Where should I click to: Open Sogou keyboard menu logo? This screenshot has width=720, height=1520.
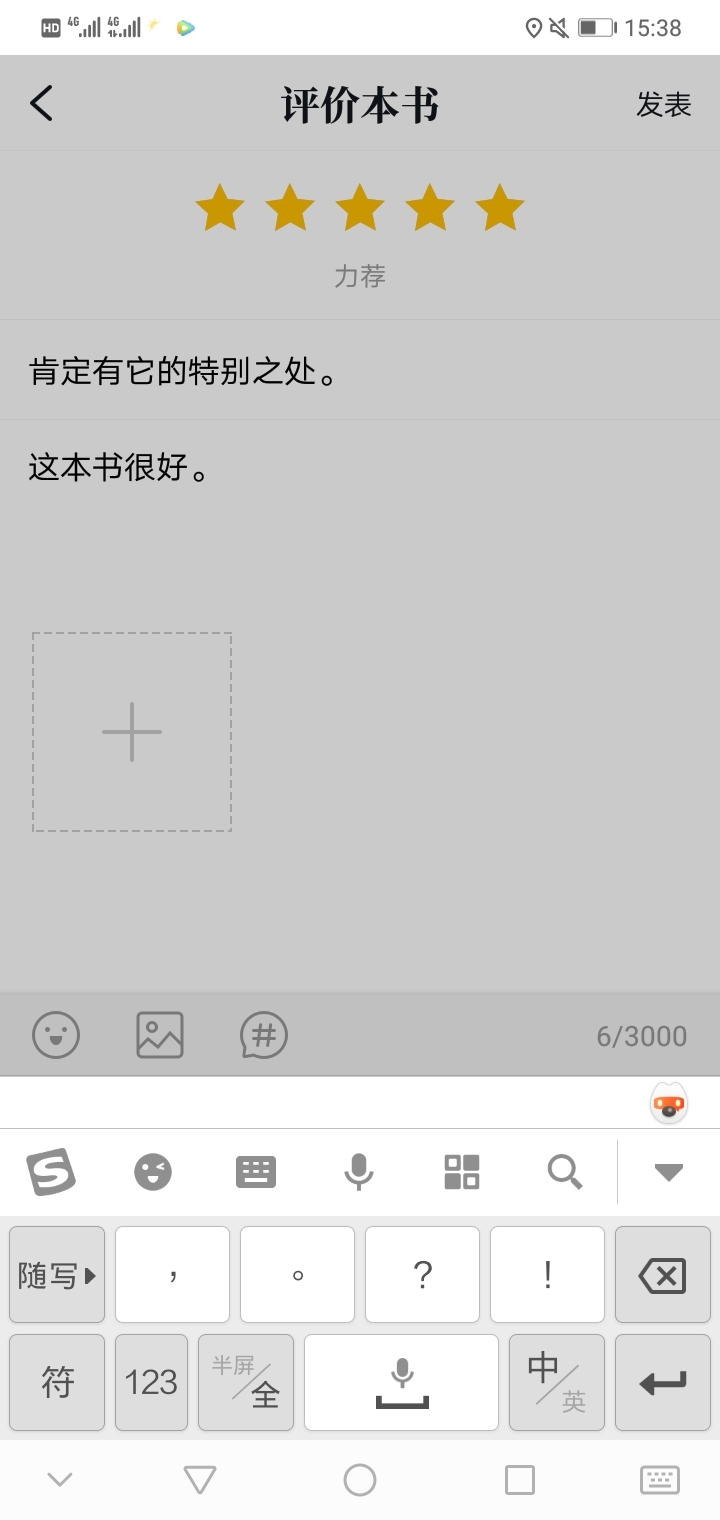point(51,1171)
